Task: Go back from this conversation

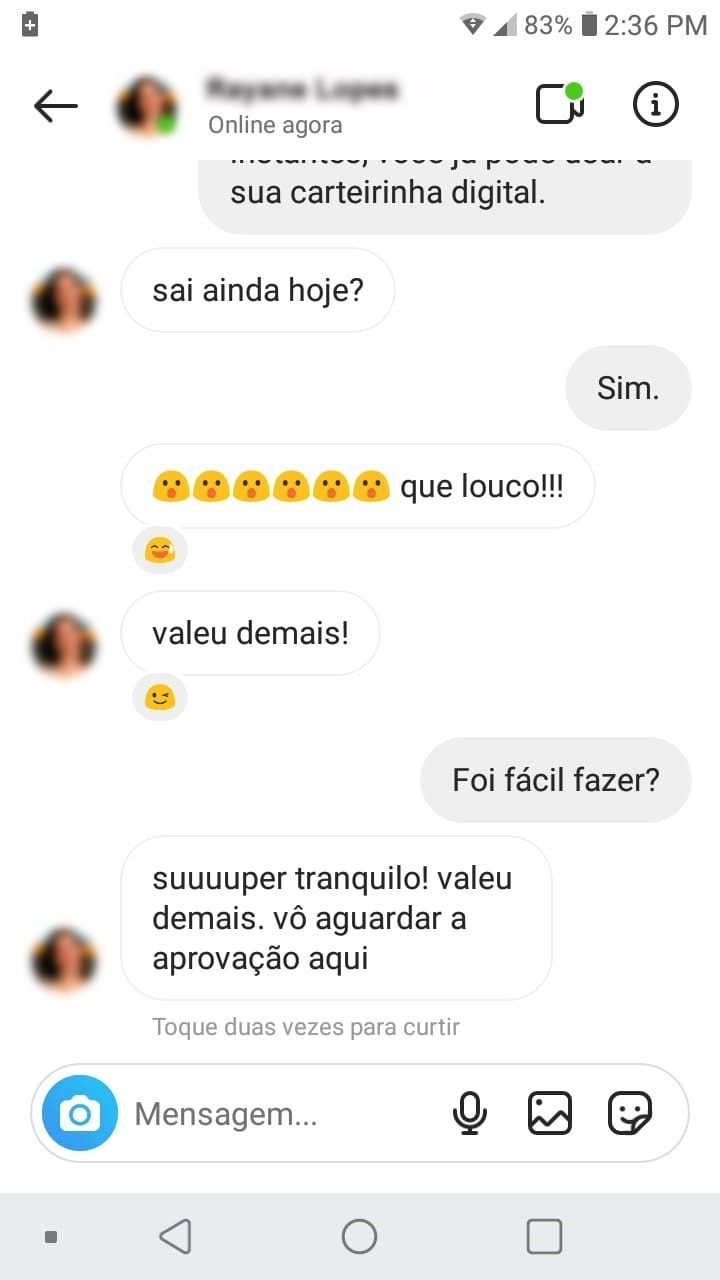Action: [56, 105]
